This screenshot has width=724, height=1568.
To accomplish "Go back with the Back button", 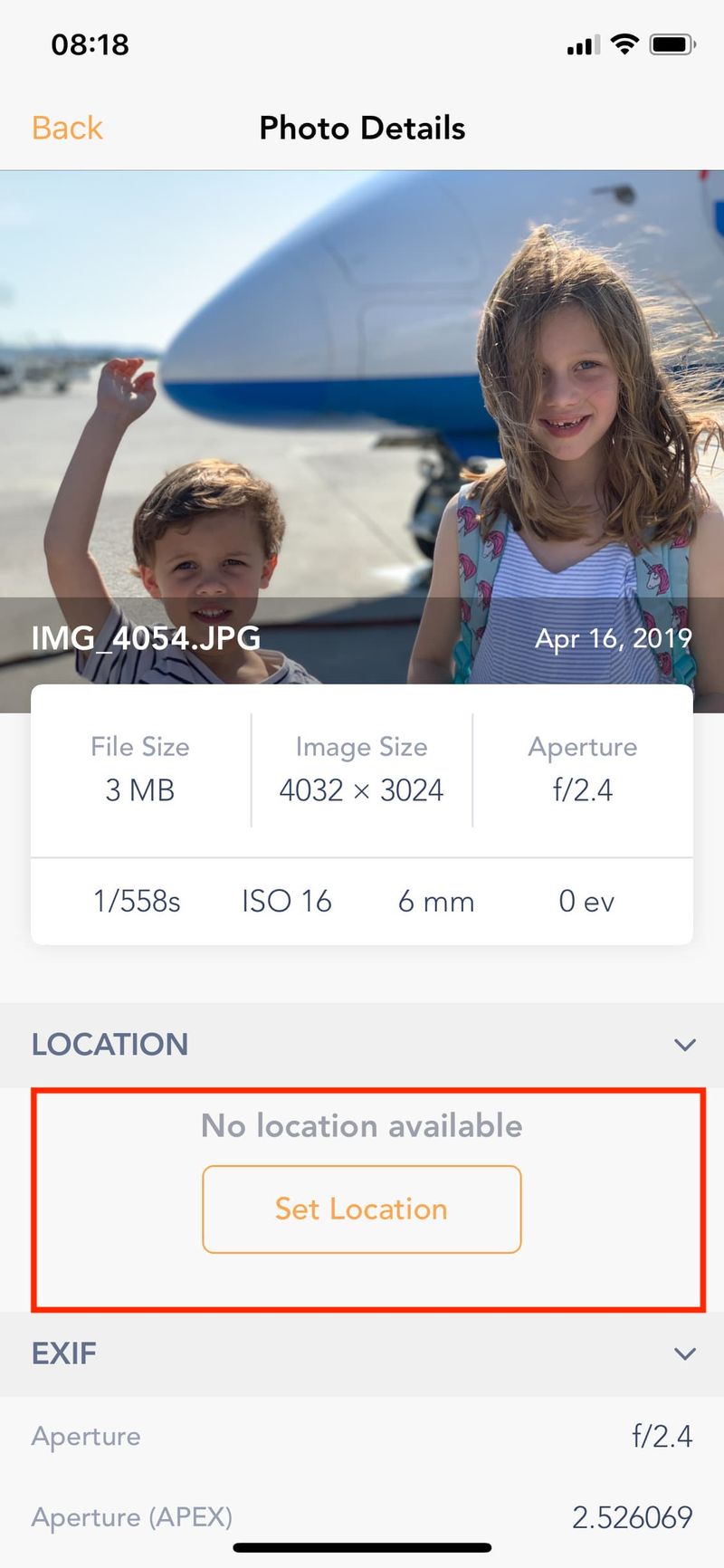I will (x=67, y=128).
